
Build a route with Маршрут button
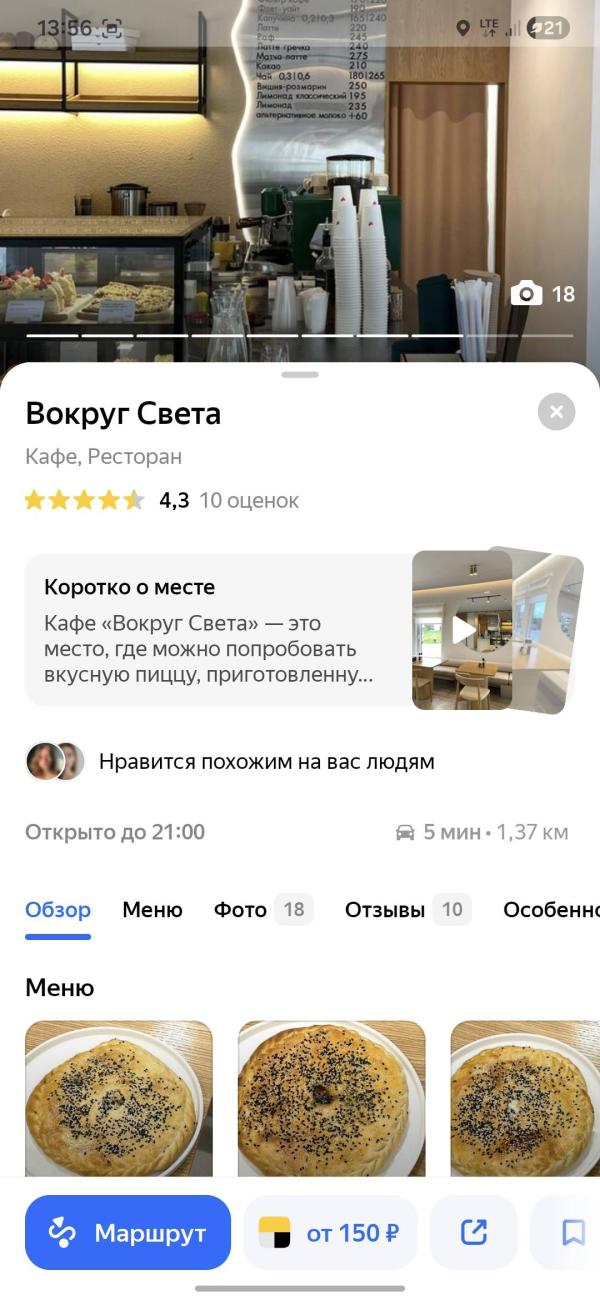tap(128, 1233)
